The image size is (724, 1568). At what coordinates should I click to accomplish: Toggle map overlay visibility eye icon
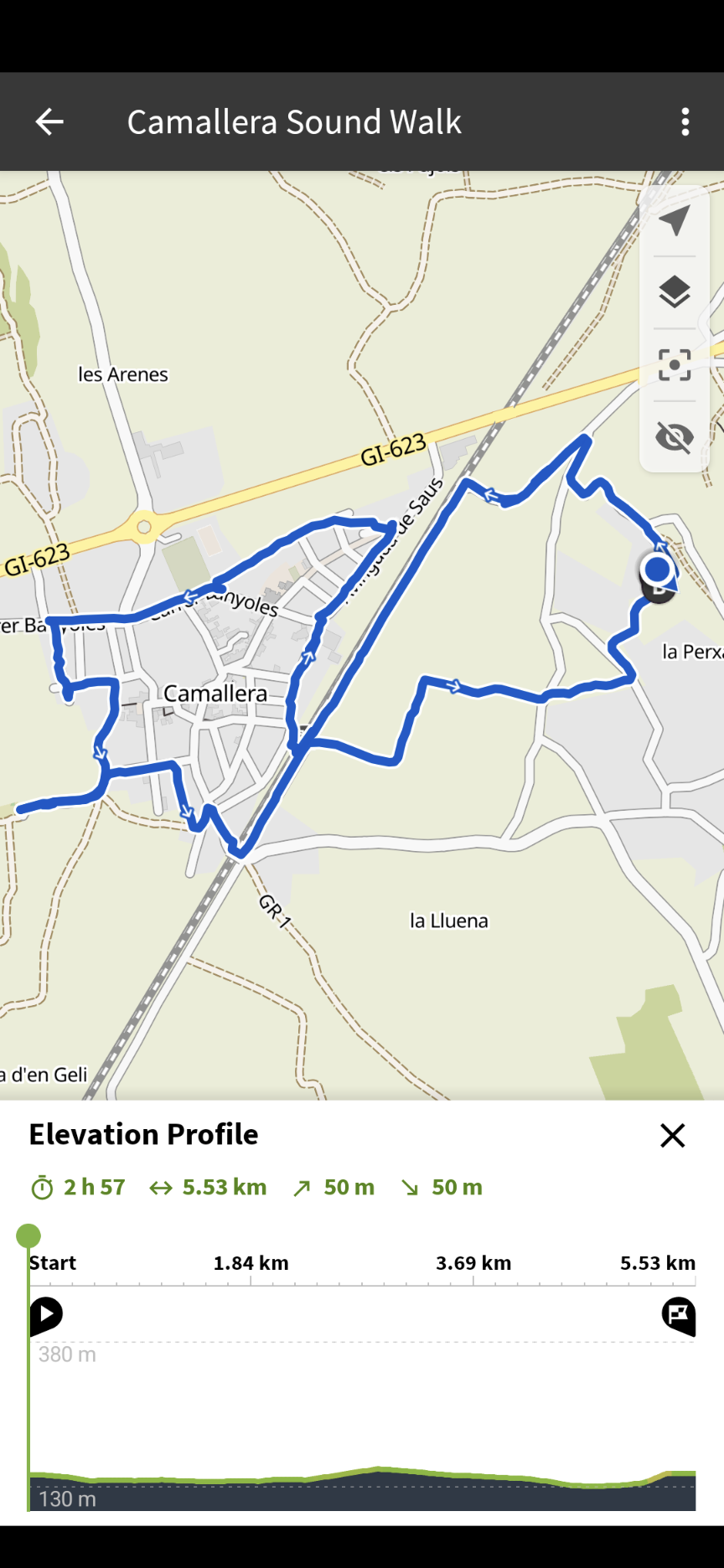click(x=675, y=437)
